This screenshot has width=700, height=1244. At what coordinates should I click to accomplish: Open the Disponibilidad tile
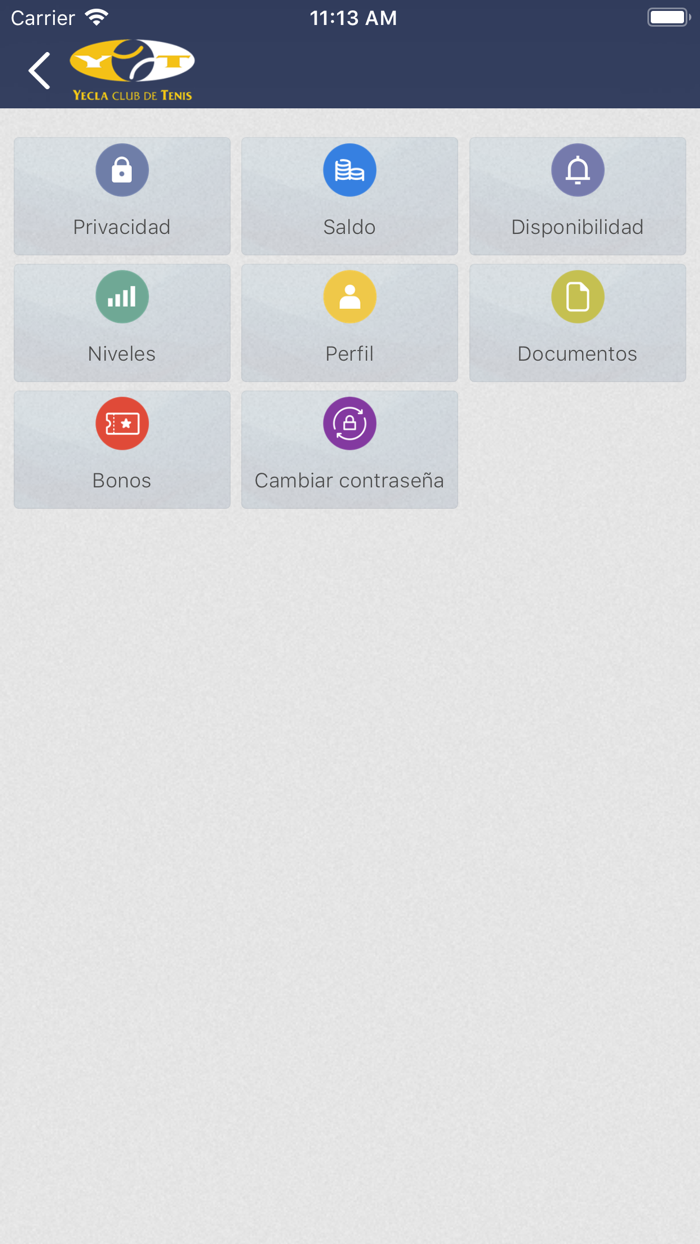(x=577, y=196)
